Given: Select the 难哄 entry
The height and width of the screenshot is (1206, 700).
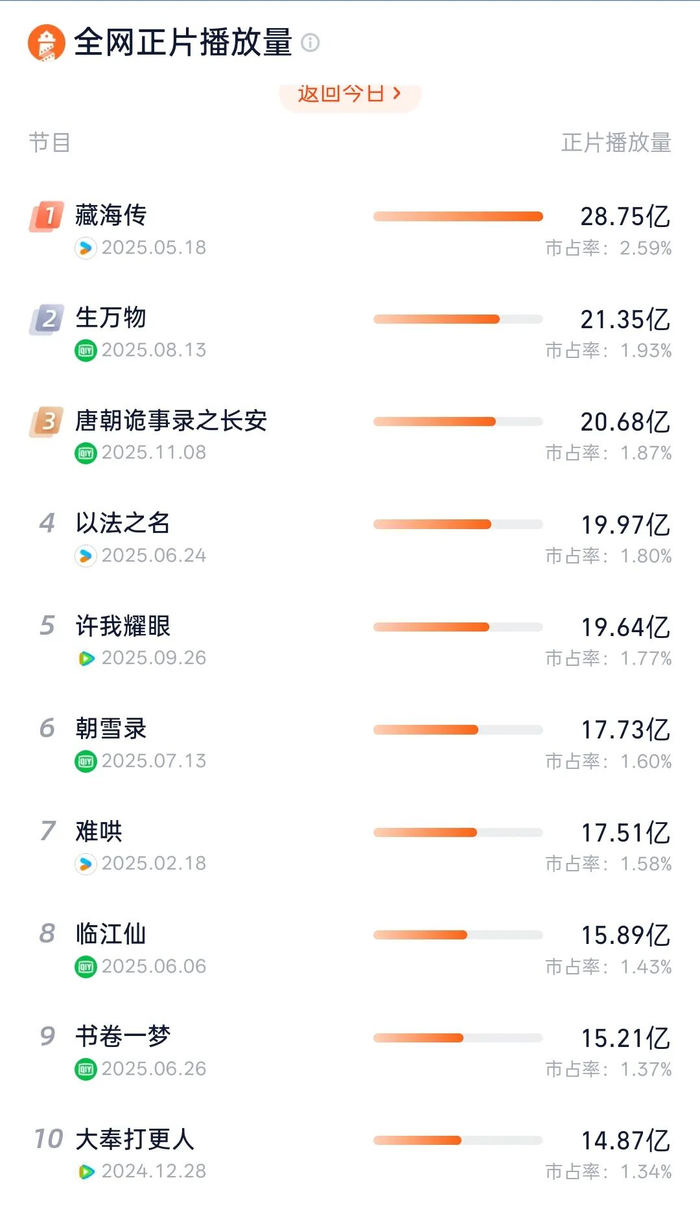Looking at the screenshot, I should pos(350,847).
